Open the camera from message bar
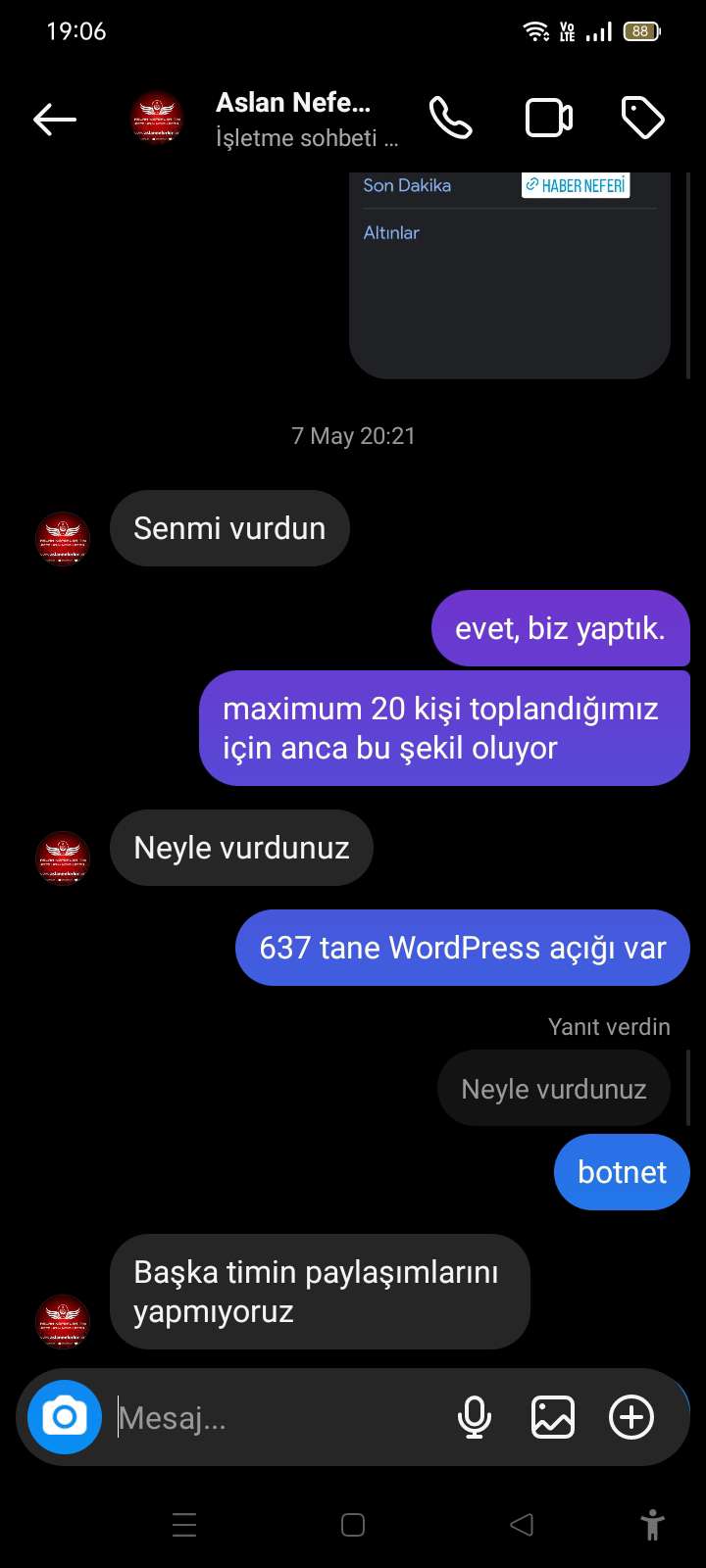The height and width of the screenshot is (1568, 706). click(x=65, y=1417)
